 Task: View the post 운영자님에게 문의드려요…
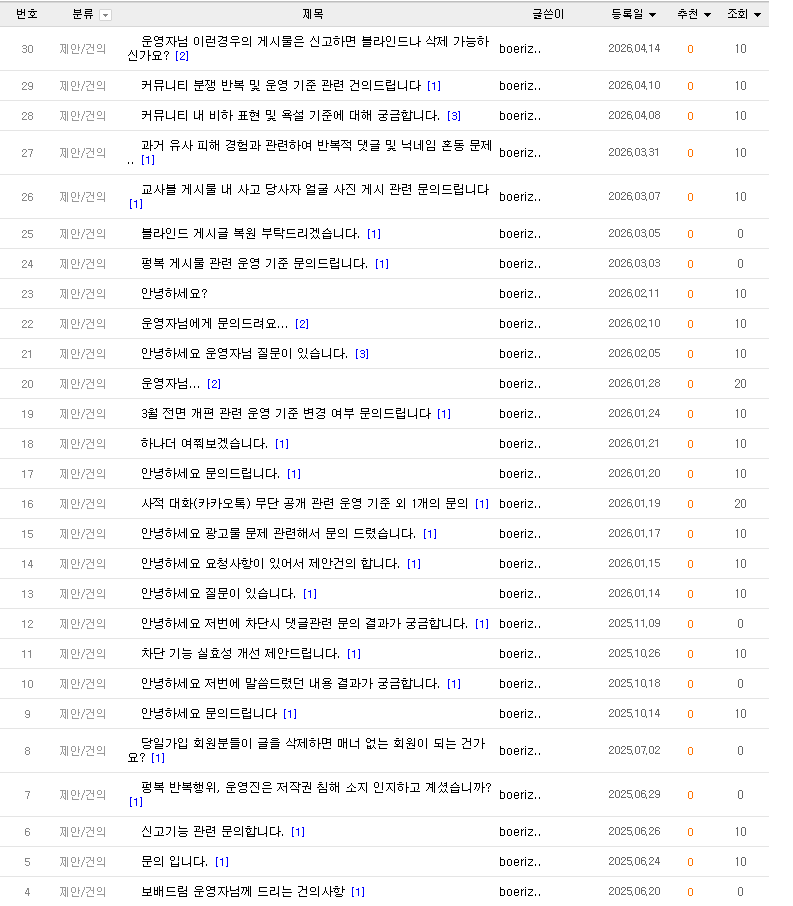[x=214, y=324]
